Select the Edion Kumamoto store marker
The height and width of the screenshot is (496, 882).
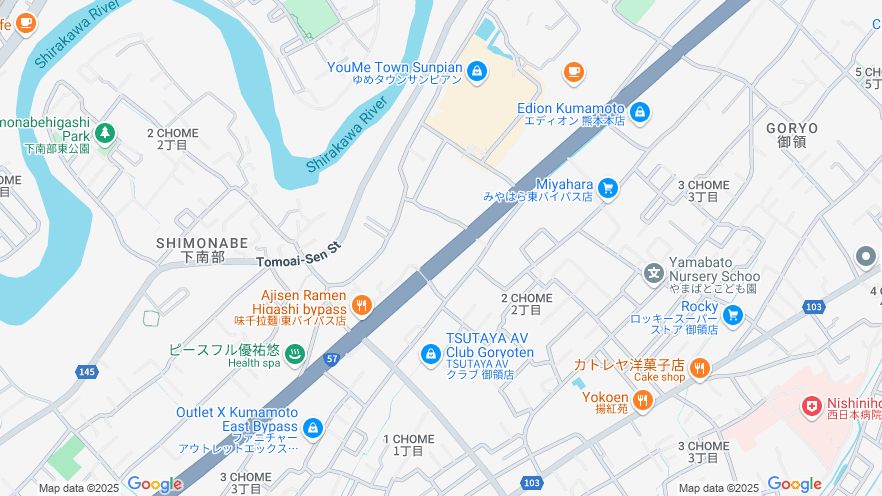640,113
